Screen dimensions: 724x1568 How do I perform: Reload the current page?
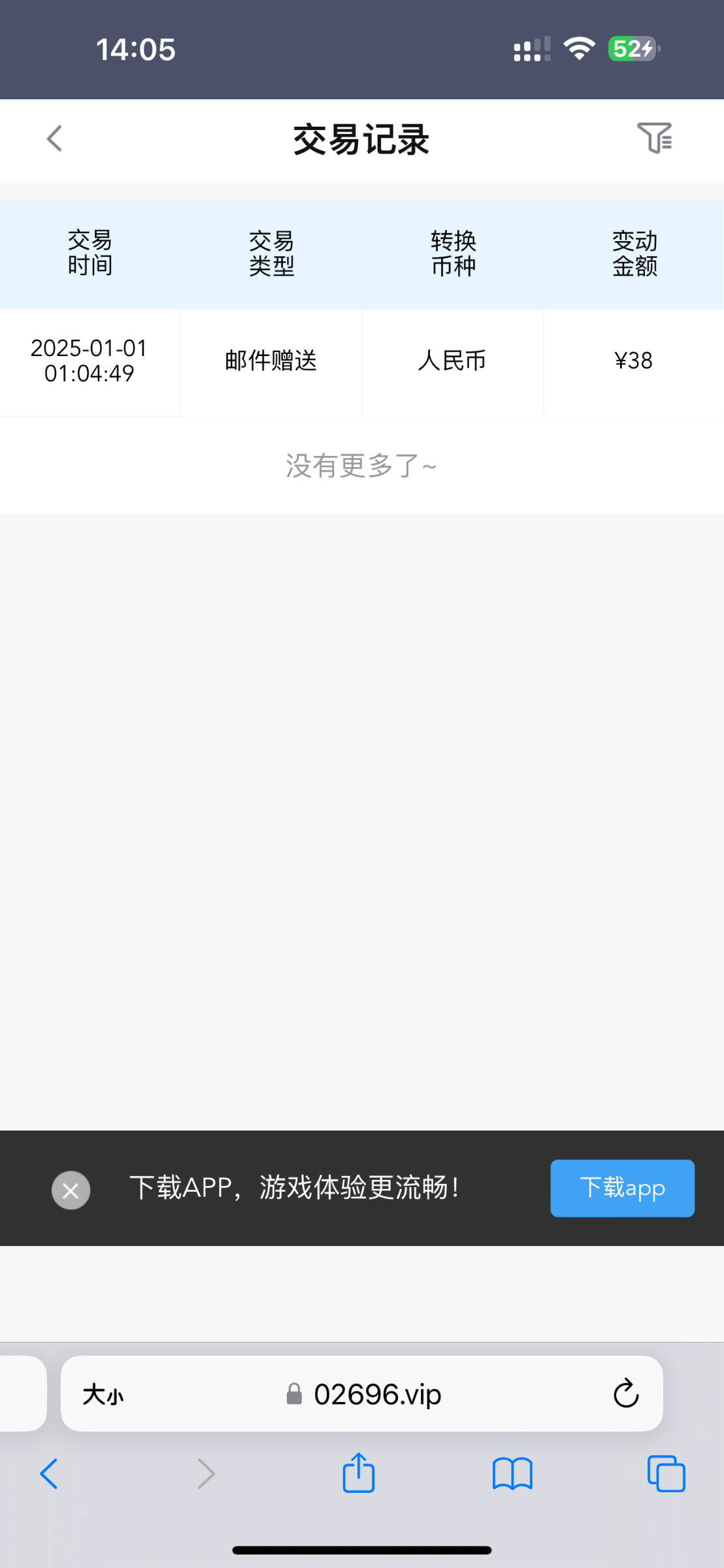625,1394
